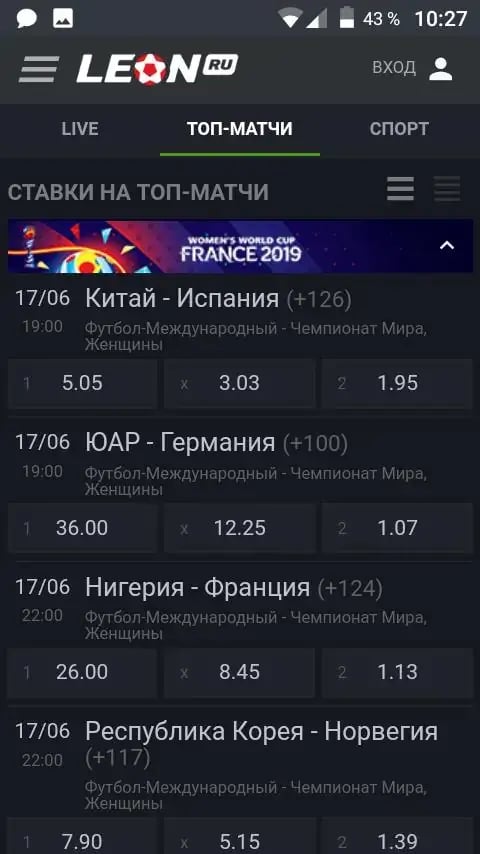Image resolution: width=480 pixels, height=854 pixels.
Task: Select the ТОП-МАТЧИ tab
Action: (x=240, y=129)
